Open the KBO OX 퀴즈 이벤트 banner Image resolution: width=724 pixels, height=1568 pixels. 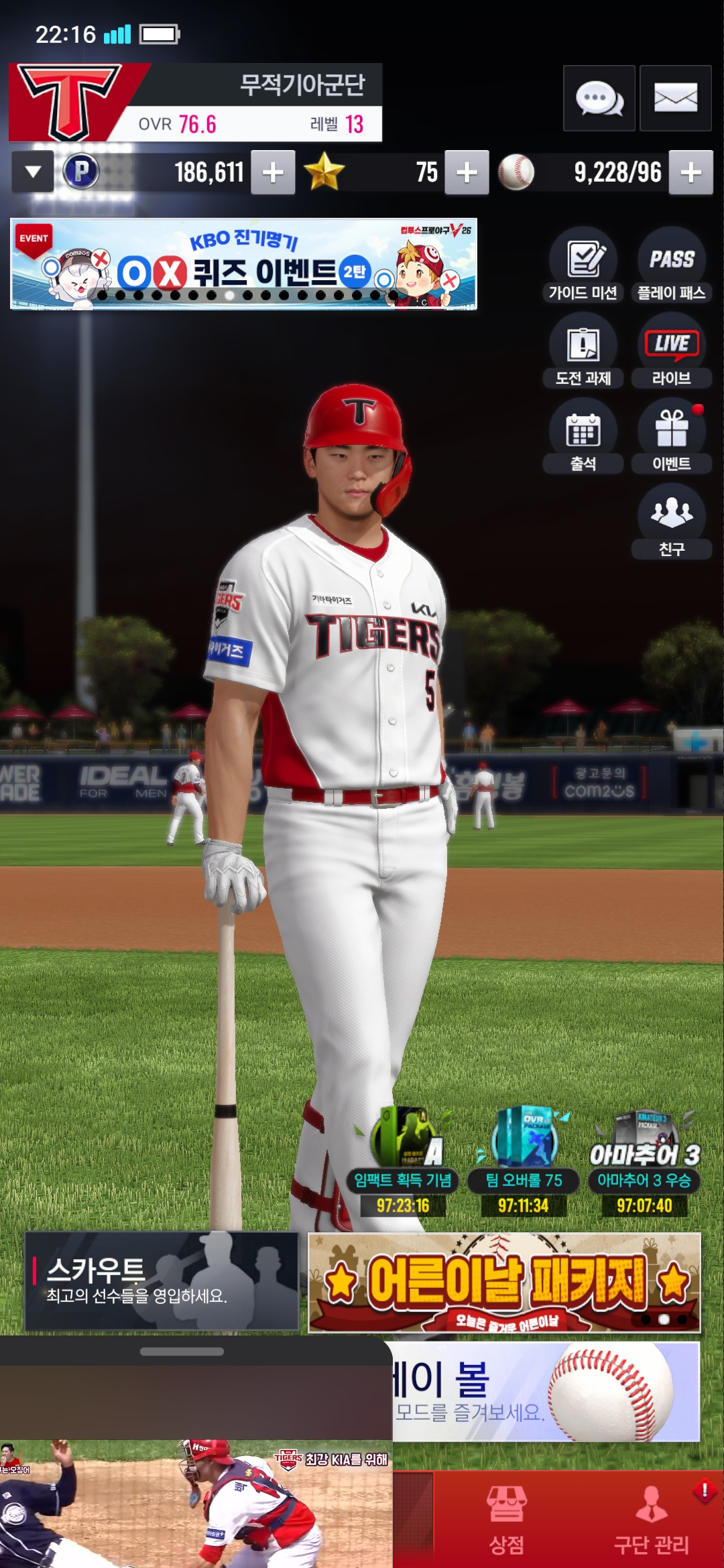pos(243,264)
